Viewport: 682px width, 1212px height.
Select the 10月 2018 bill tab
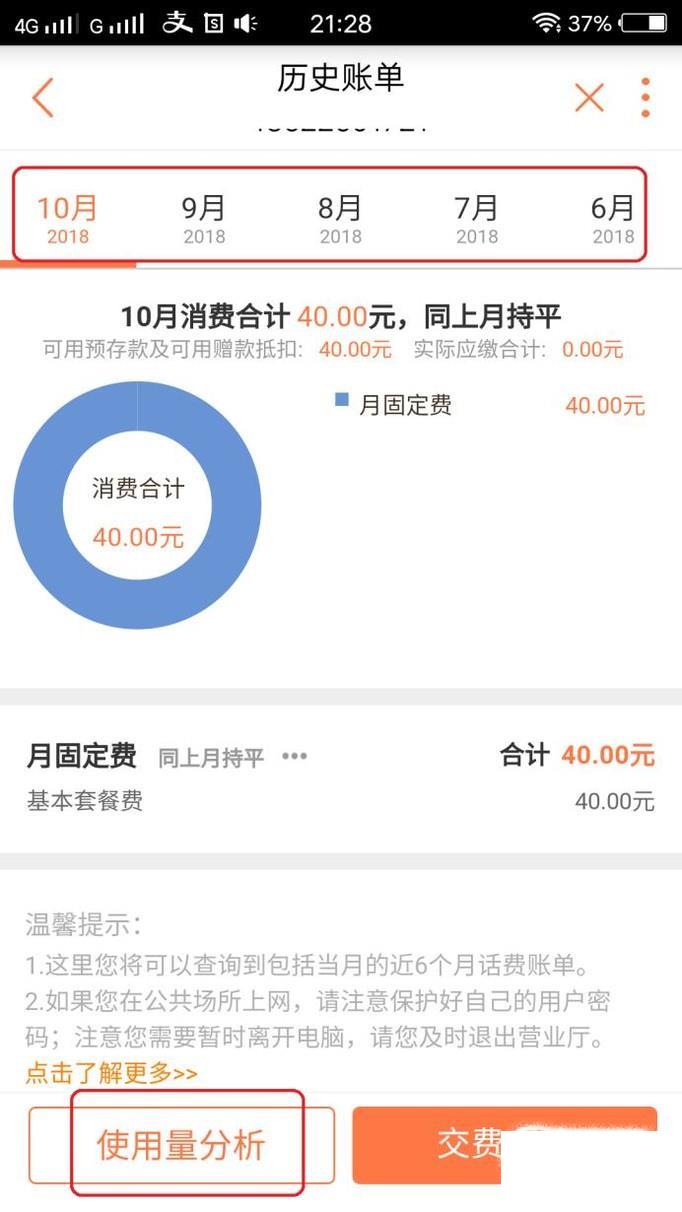point(67,219)
